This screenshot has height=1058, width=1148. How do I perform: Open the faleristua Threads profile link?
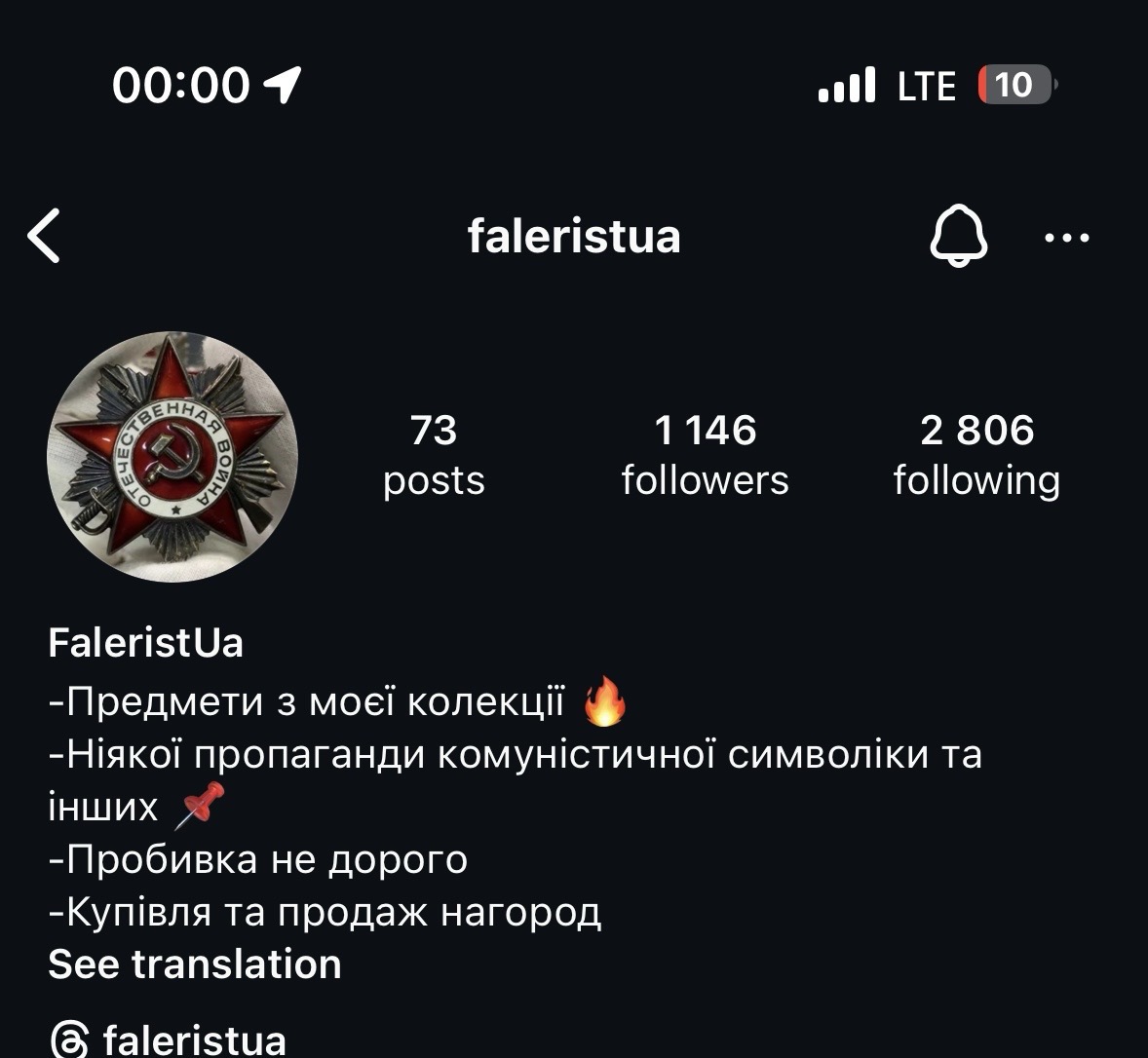[x=171, y=1039]
